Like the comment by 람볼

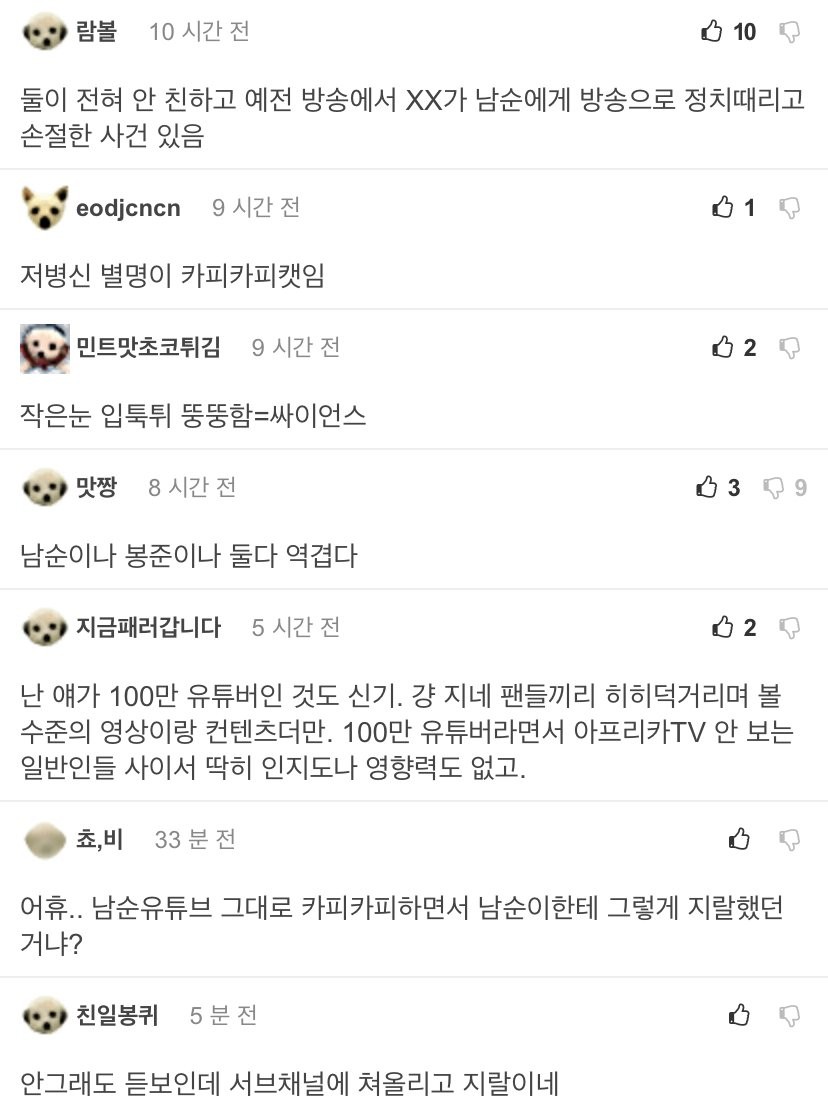(x=711, y=32)
